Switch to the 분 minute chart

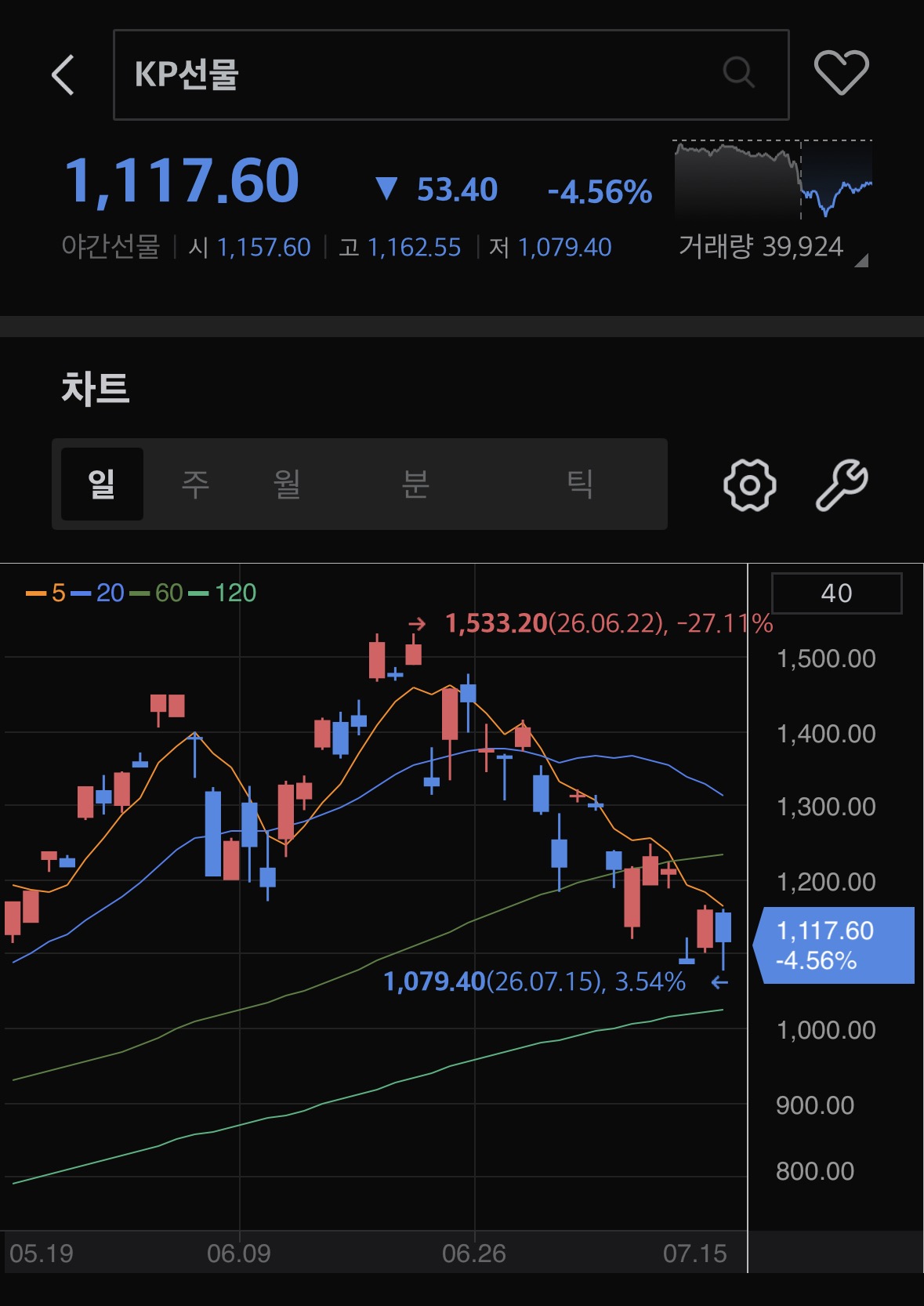[x=415, y=484]
